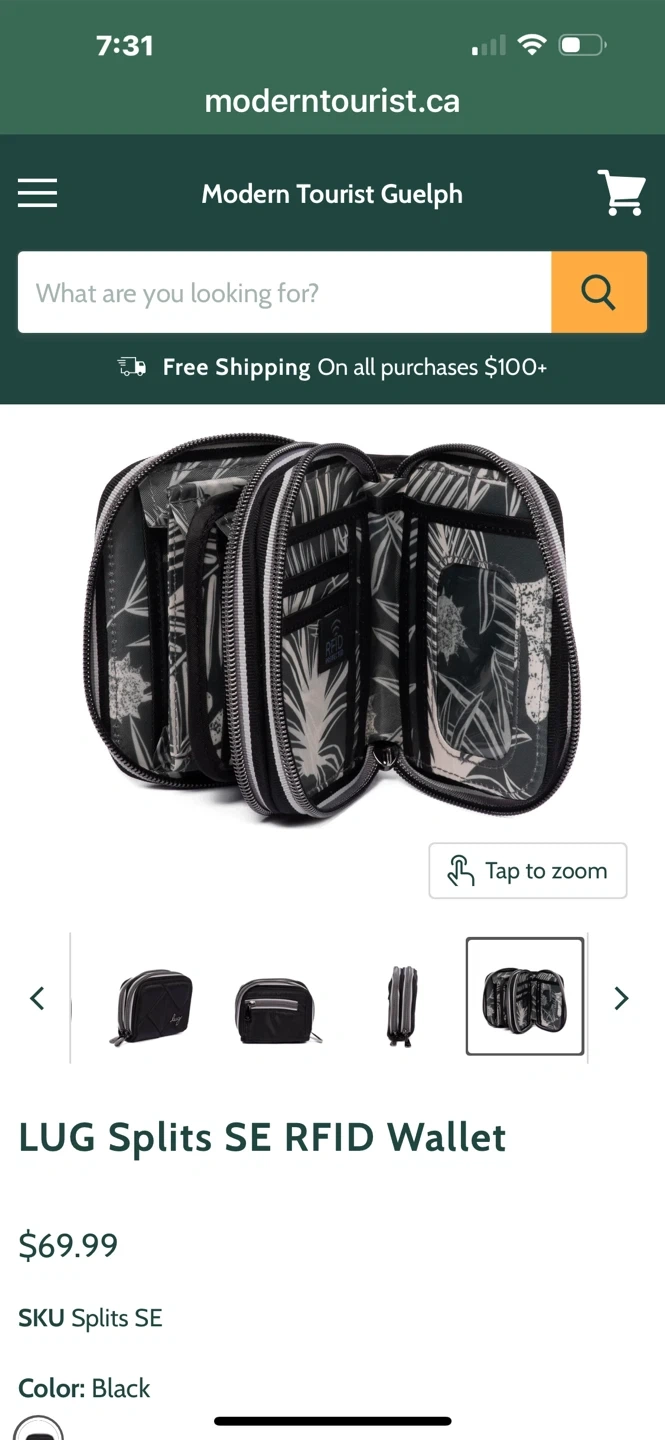Image resolution: width=665 pixels, height=1440 pixels.
Task: Choose the Black color swatch
Action: (x=39, y=1429)
